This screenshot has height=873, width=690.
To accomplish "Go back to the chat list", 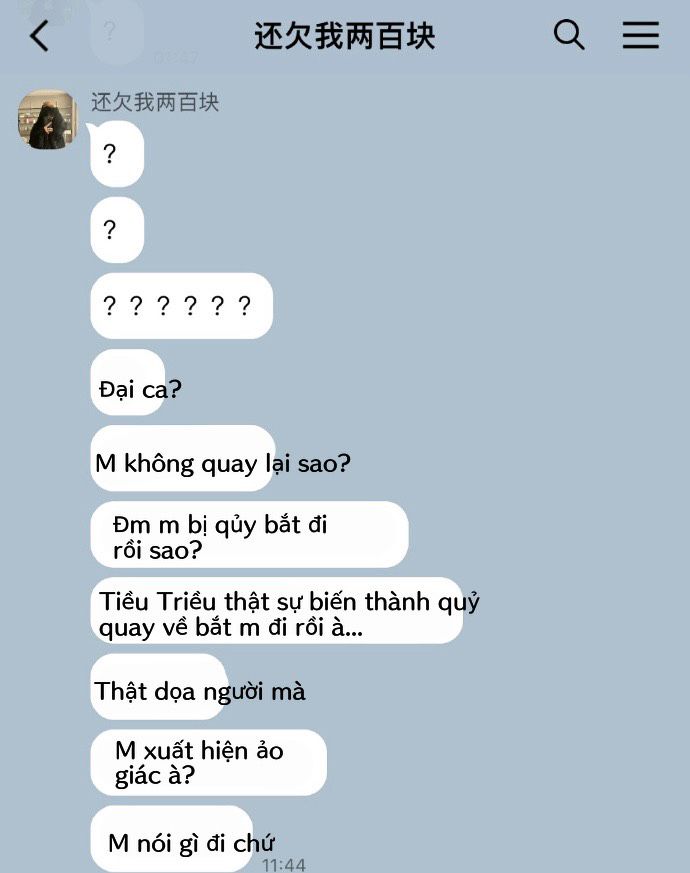I will coord(39,37).
